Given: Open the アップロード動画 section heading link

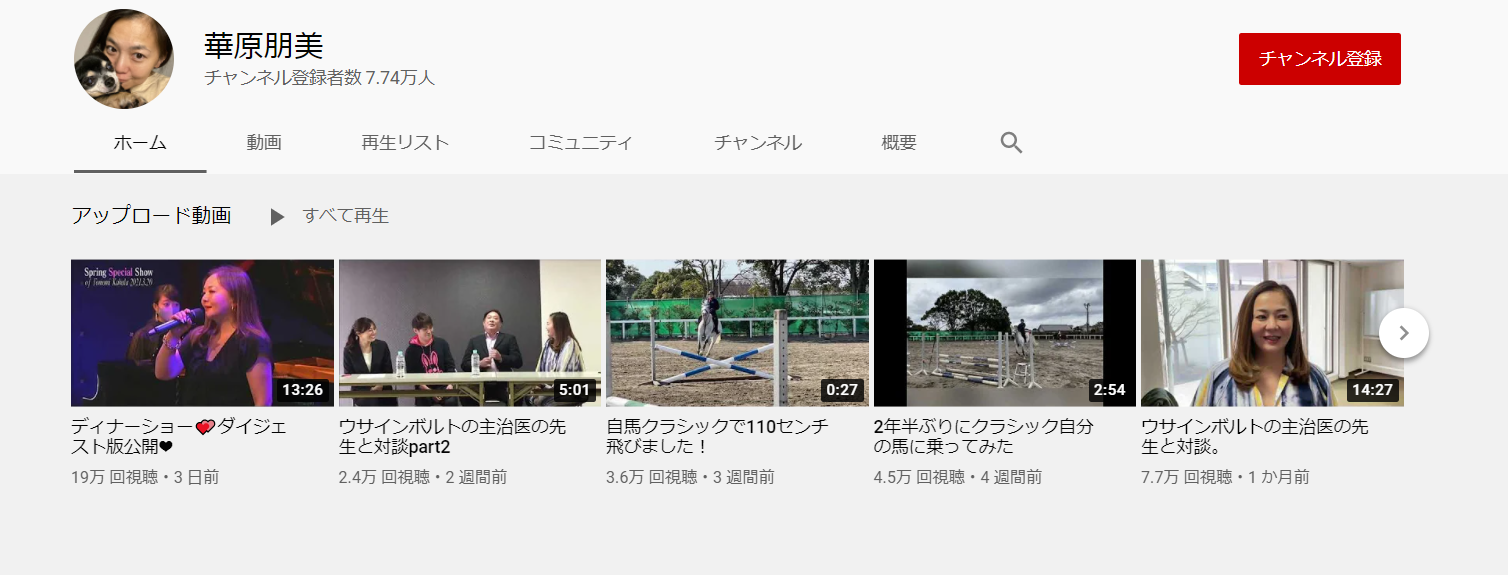Looking at the screenshot, I should click(x=151, y=216).
